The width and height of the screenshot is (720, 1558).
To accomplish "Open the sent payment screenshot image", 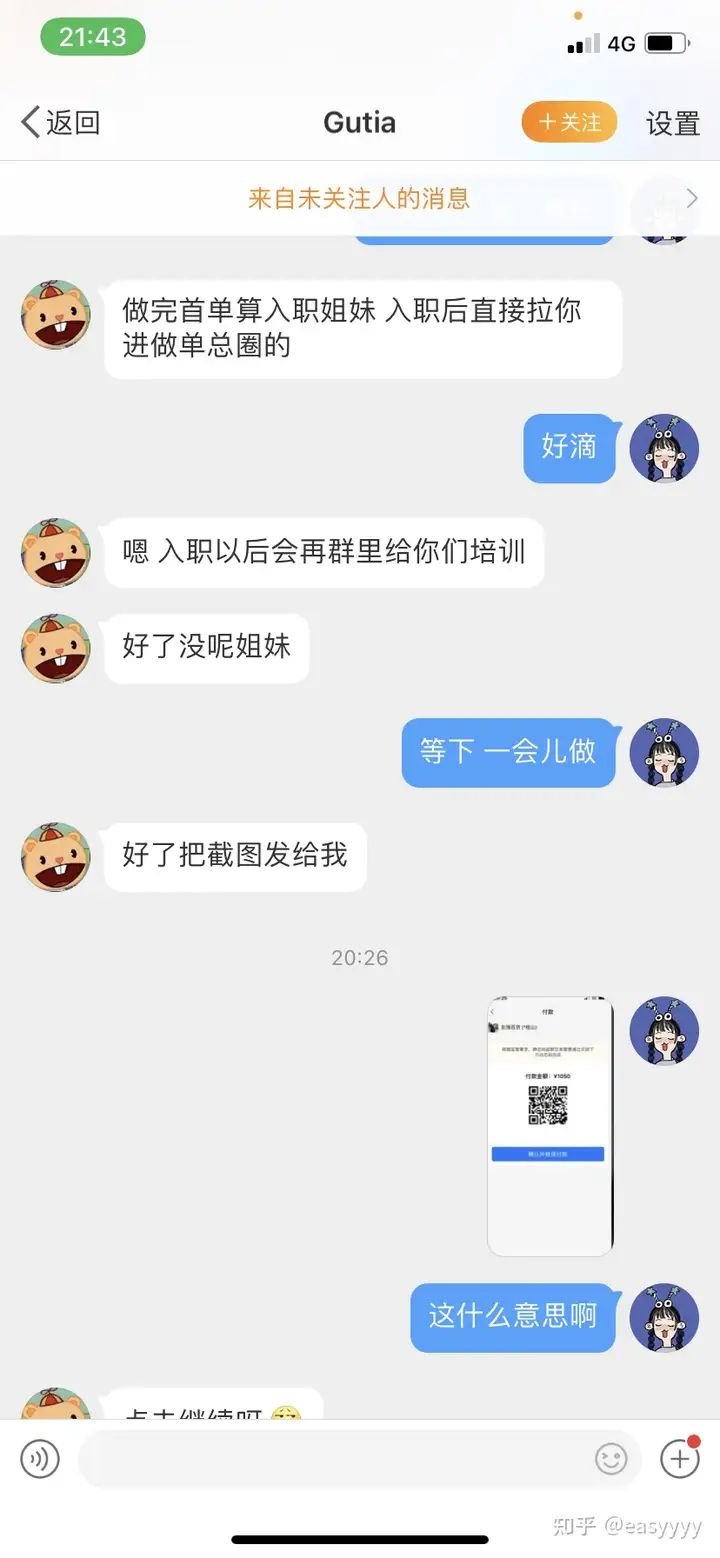I will tap(550, 1126).
